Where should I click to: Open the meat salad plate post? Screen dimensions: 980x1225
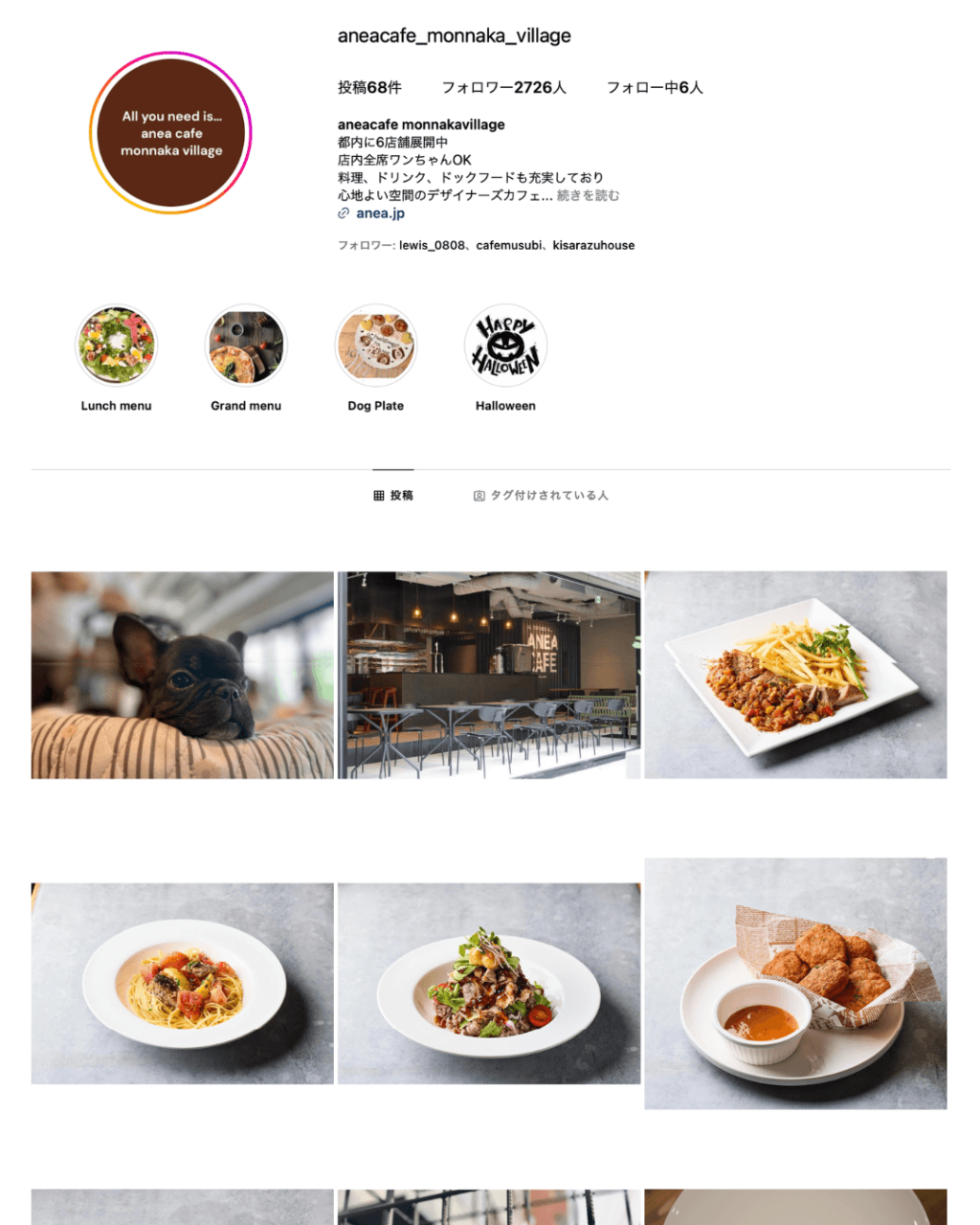tap(489, 983)
